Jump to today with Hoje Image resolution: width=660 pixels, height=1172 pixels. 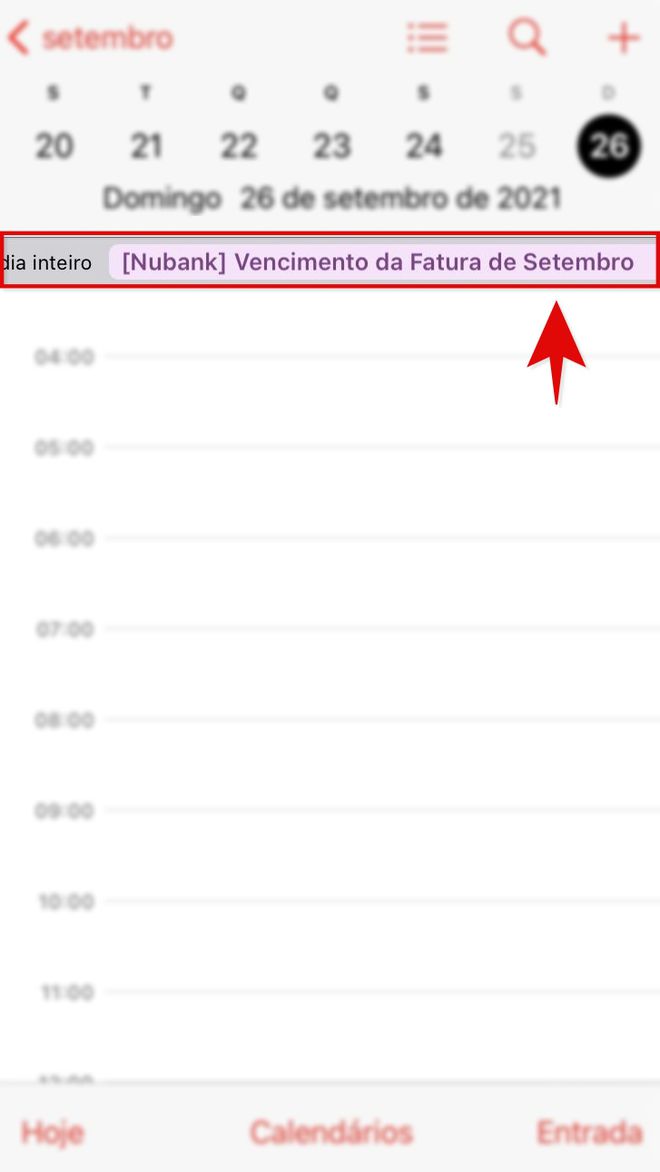coord(52,1132)
